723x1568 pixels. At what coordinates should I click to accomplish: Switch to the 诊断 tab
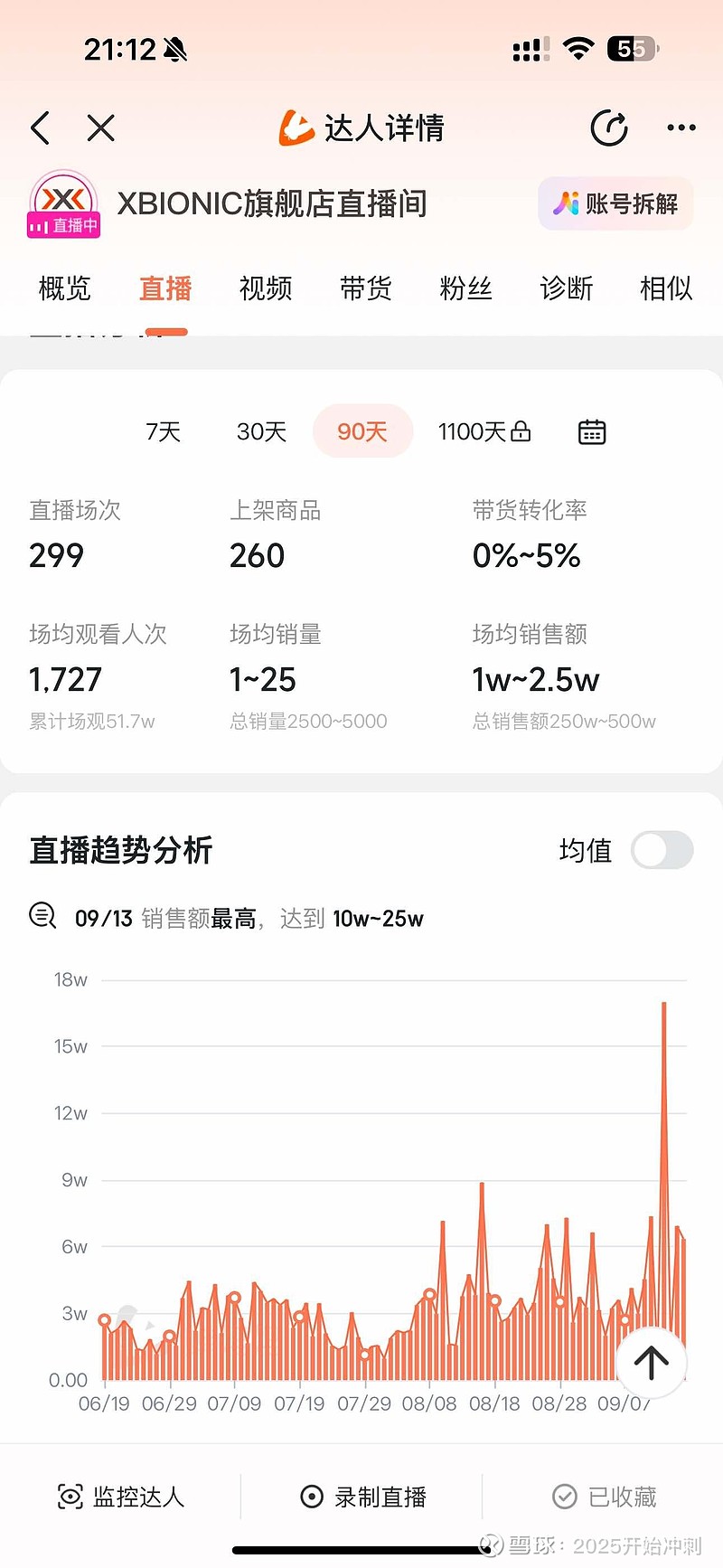[x=566, y=288]
